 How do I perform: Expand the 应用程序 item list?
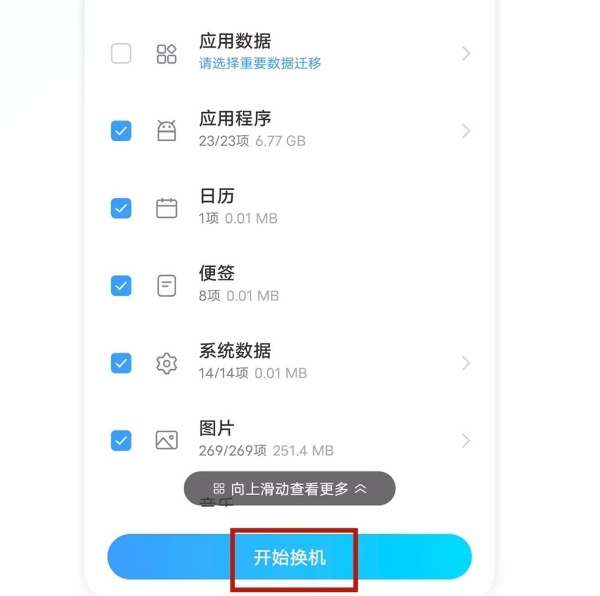click(466, 130)
